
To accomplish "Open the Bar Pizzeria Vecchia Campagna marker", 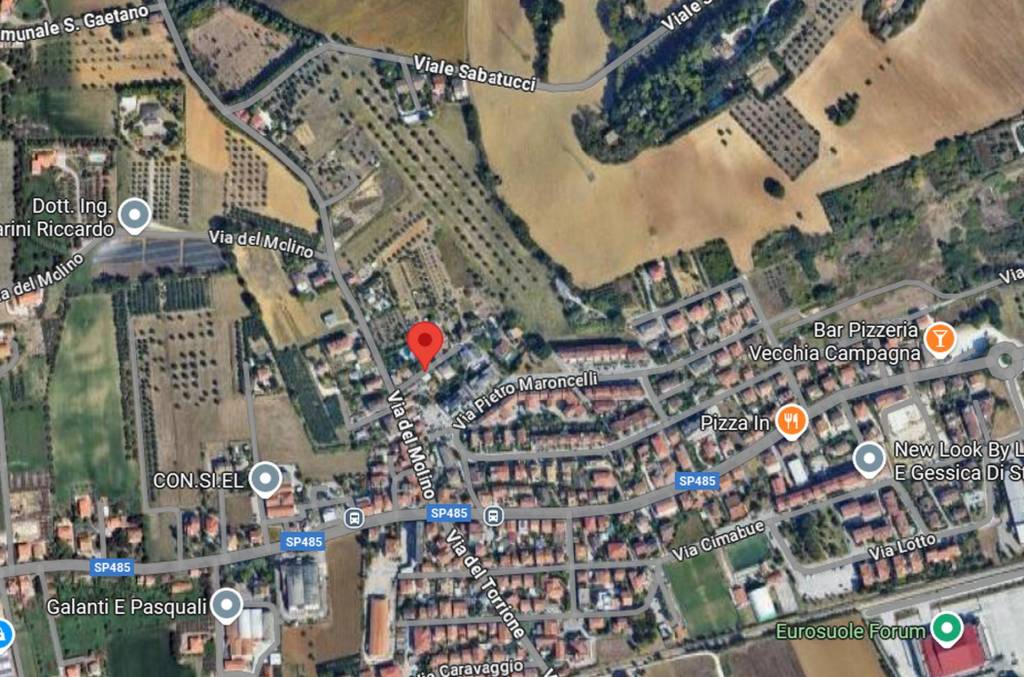I will tap(939, 339).
